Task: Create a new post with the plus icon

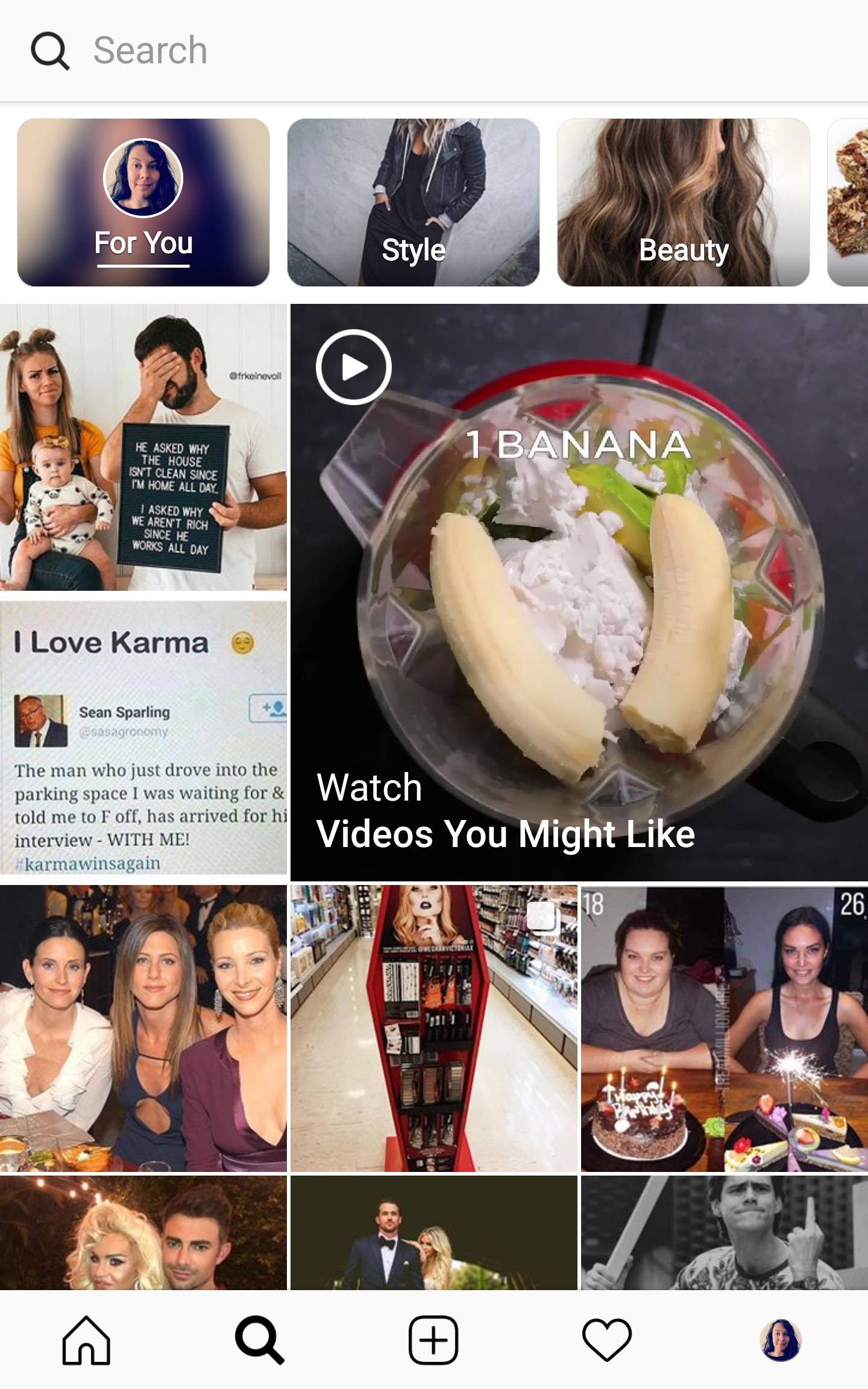Action: [x=433, y=1340]
